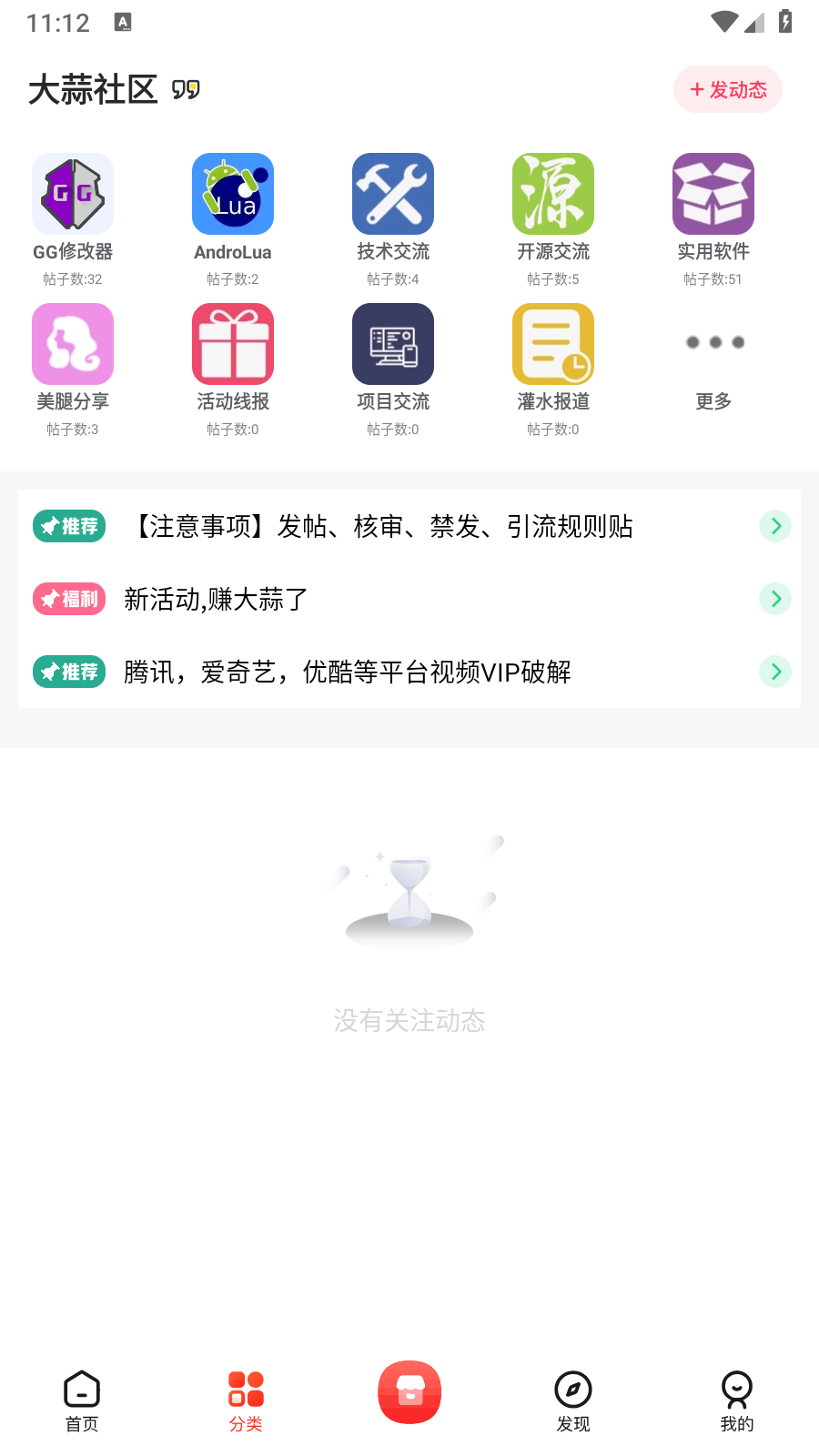Tap the 发动态 button

tap(727, 89)
